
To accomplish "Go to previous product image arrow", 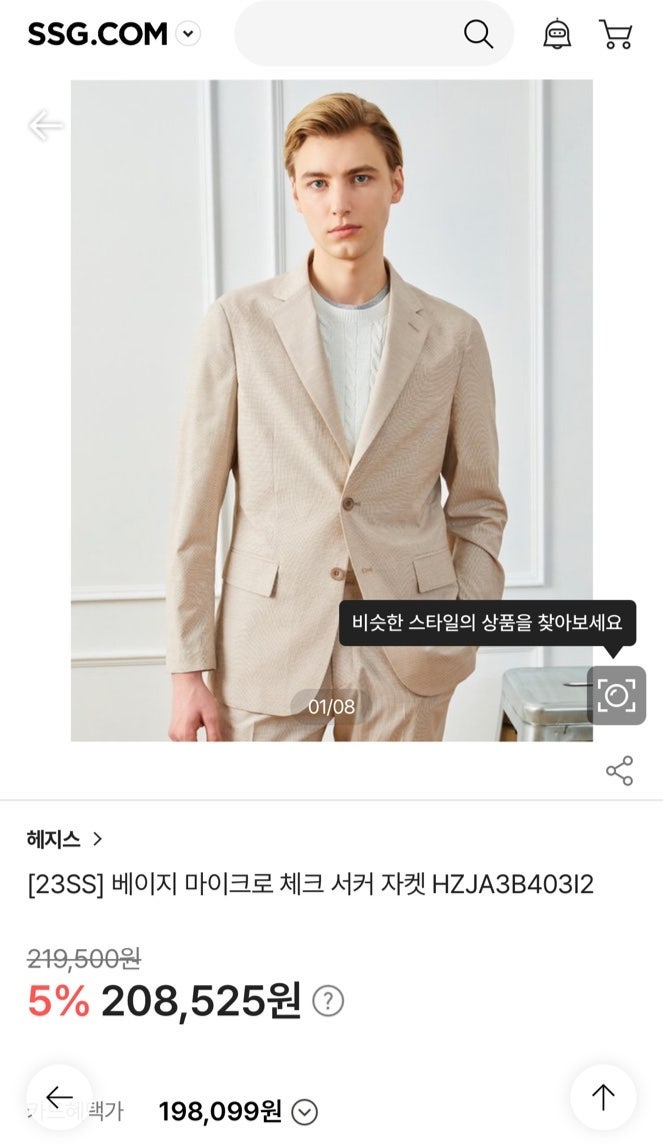I will (45, 125).
